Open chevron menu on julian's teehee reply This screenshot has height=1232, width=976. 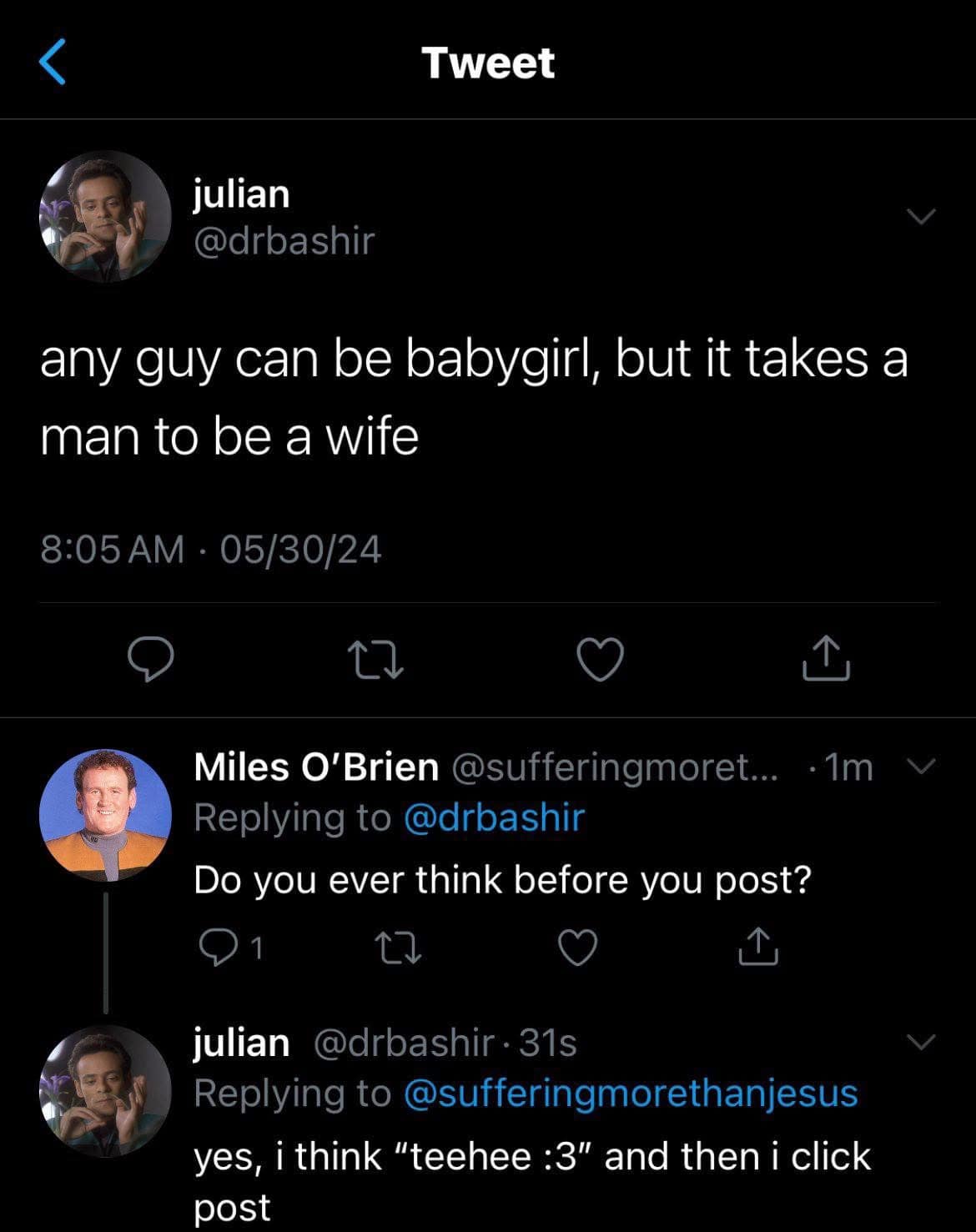[922, 1042]
